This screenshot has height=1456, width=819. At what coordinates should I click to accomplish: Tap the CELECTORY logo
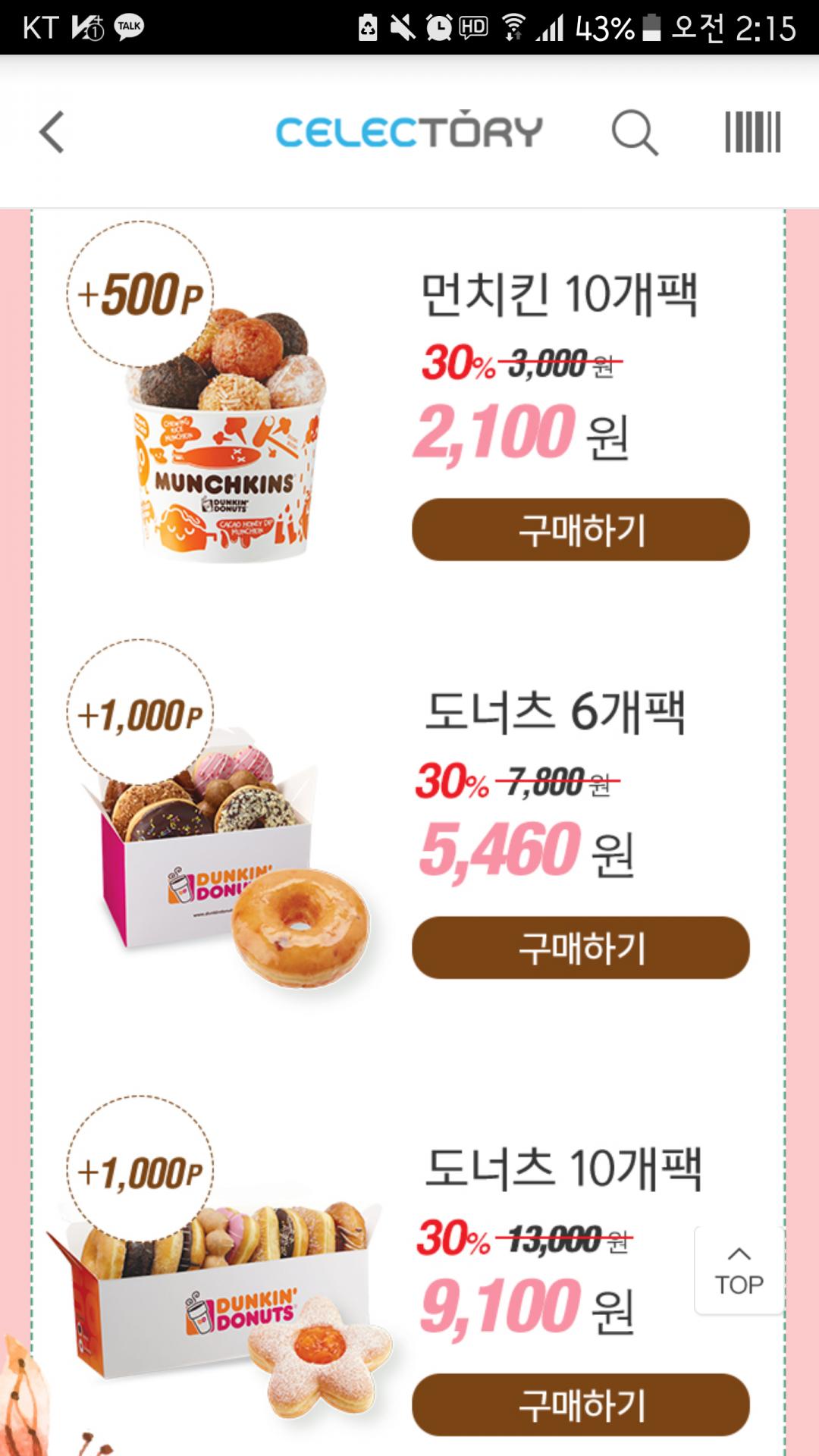[409, 132]
